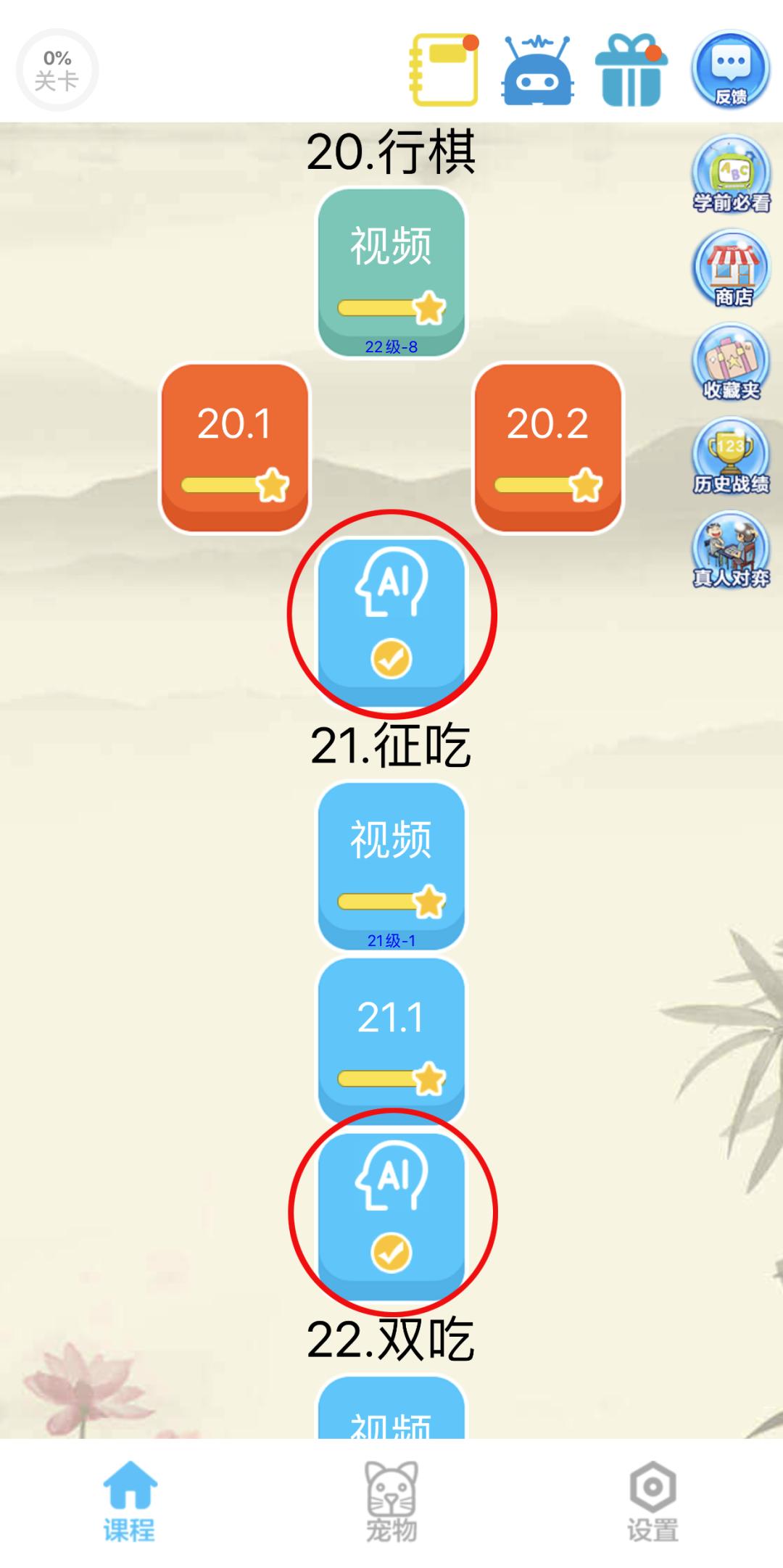Click the blue robot icon at top
The image size is (783, 1568).
pos(537,70)
